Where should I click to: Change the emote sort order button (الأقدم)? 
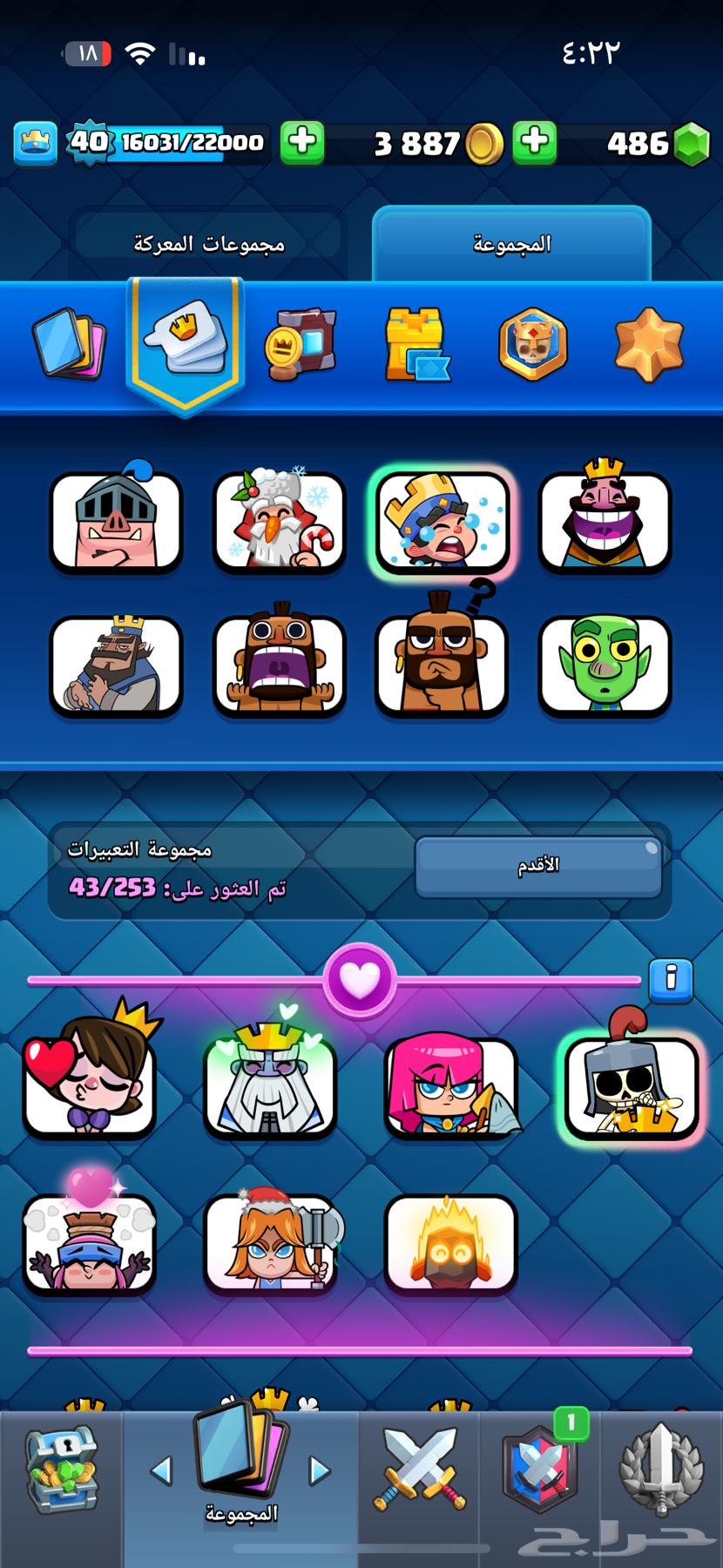[537, 866]
